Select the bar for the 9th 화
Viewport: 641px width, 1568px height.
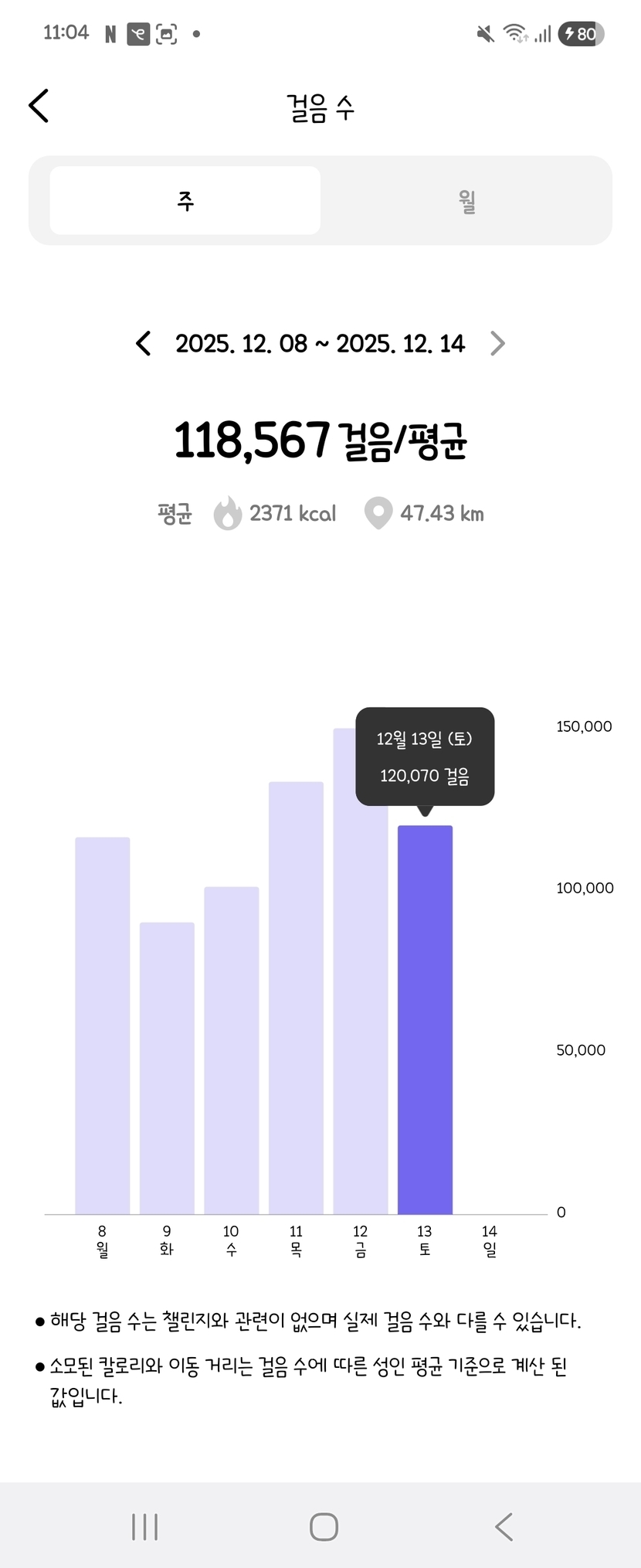[x=167, y=1069]
